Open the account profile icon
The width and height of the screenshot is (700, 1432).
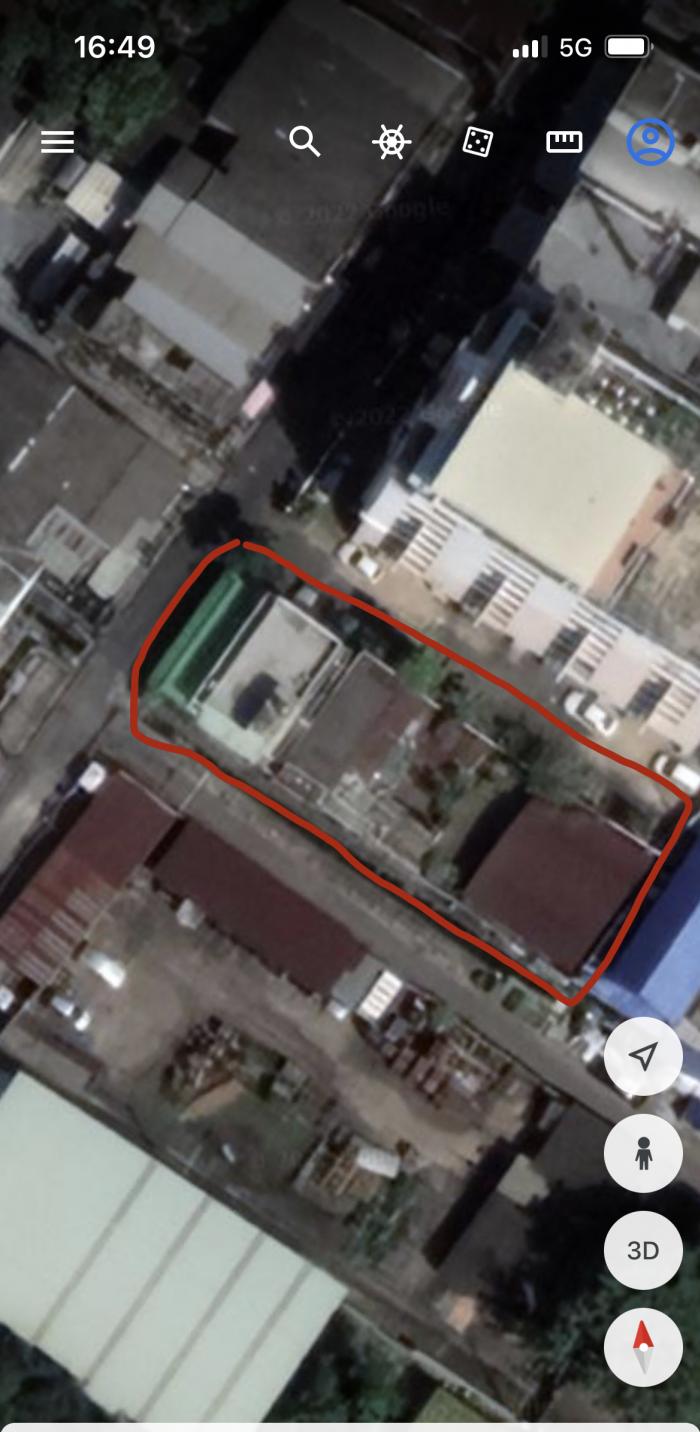tap(650, 142)
